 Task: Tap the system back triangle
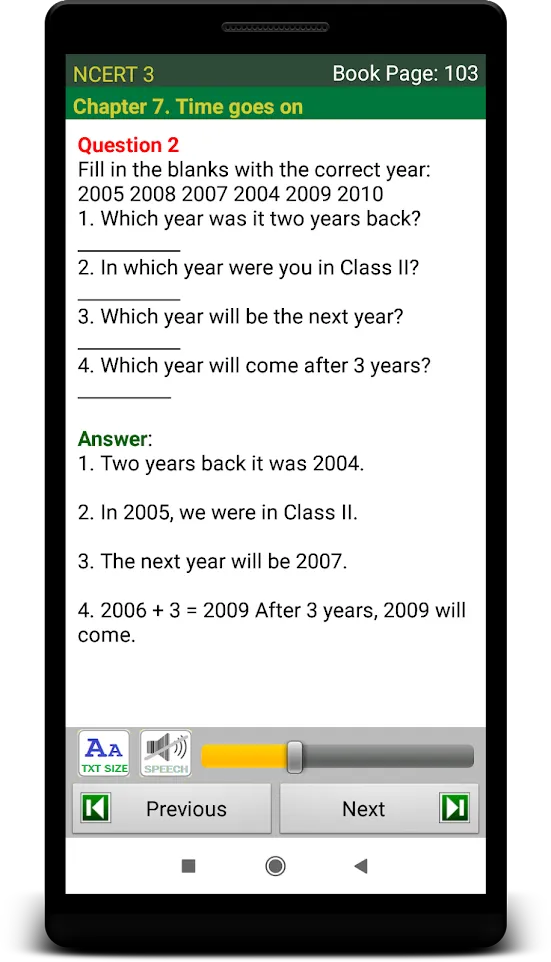tap(361, 866)
